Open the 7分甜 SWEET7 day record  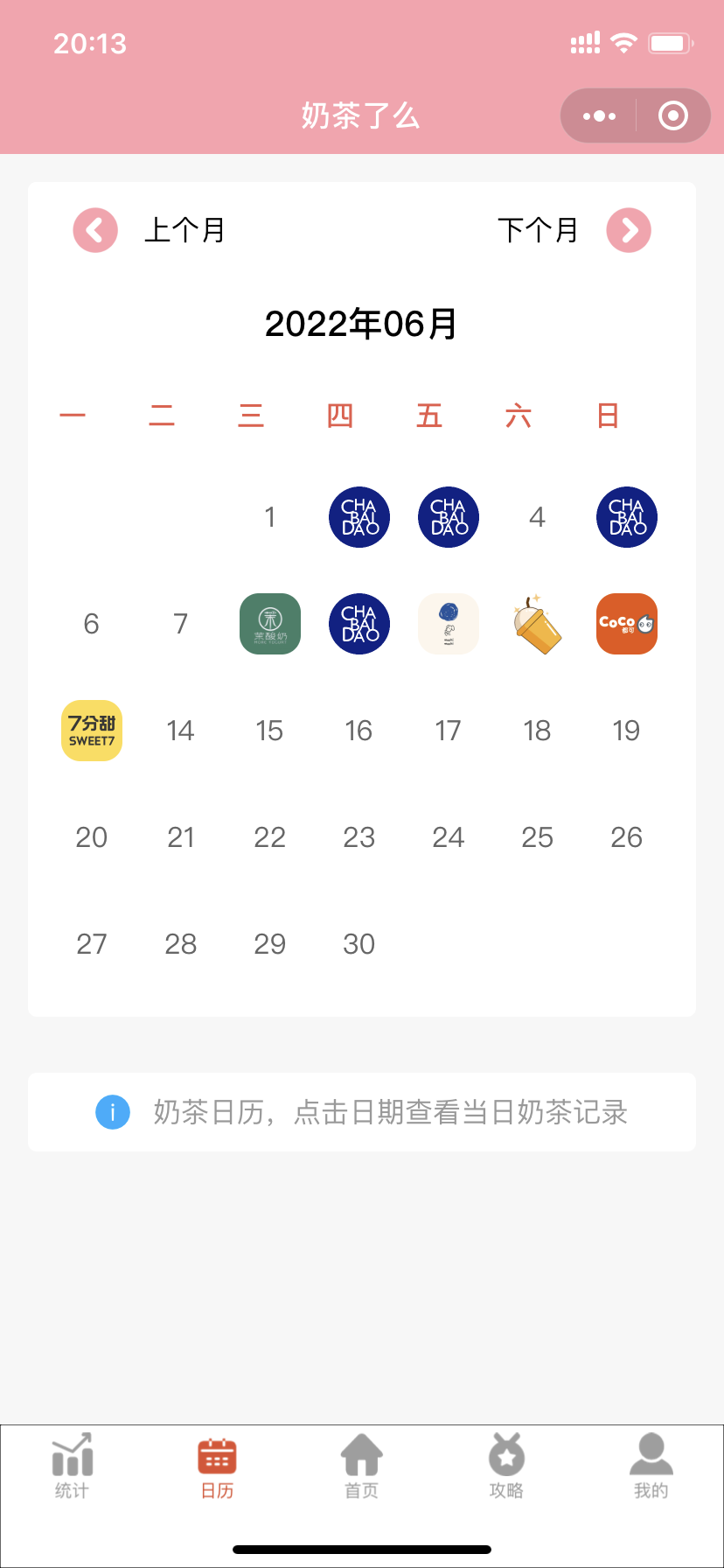pyautogui.click(x=92, y=731)
